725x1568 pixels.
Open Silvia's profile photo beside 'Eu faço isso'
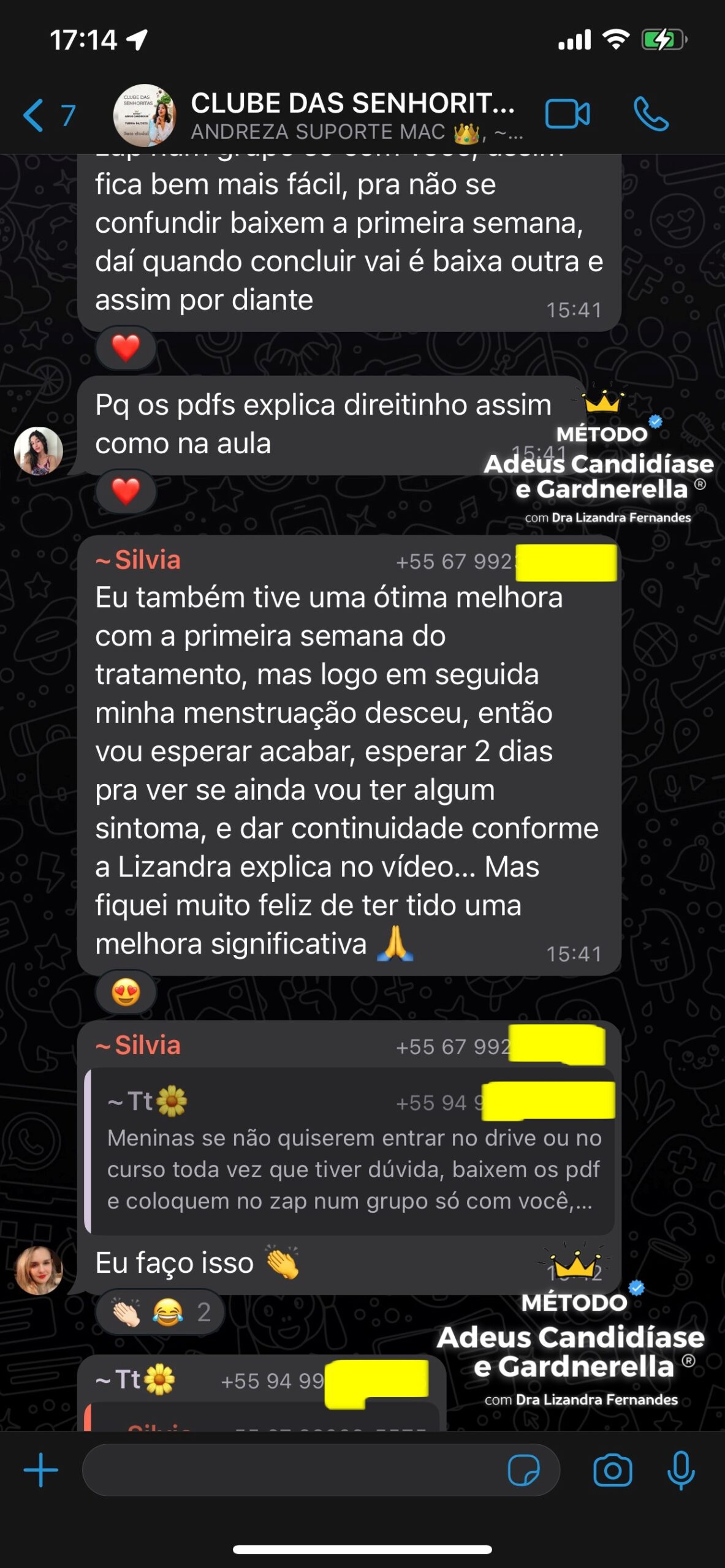38,1270
